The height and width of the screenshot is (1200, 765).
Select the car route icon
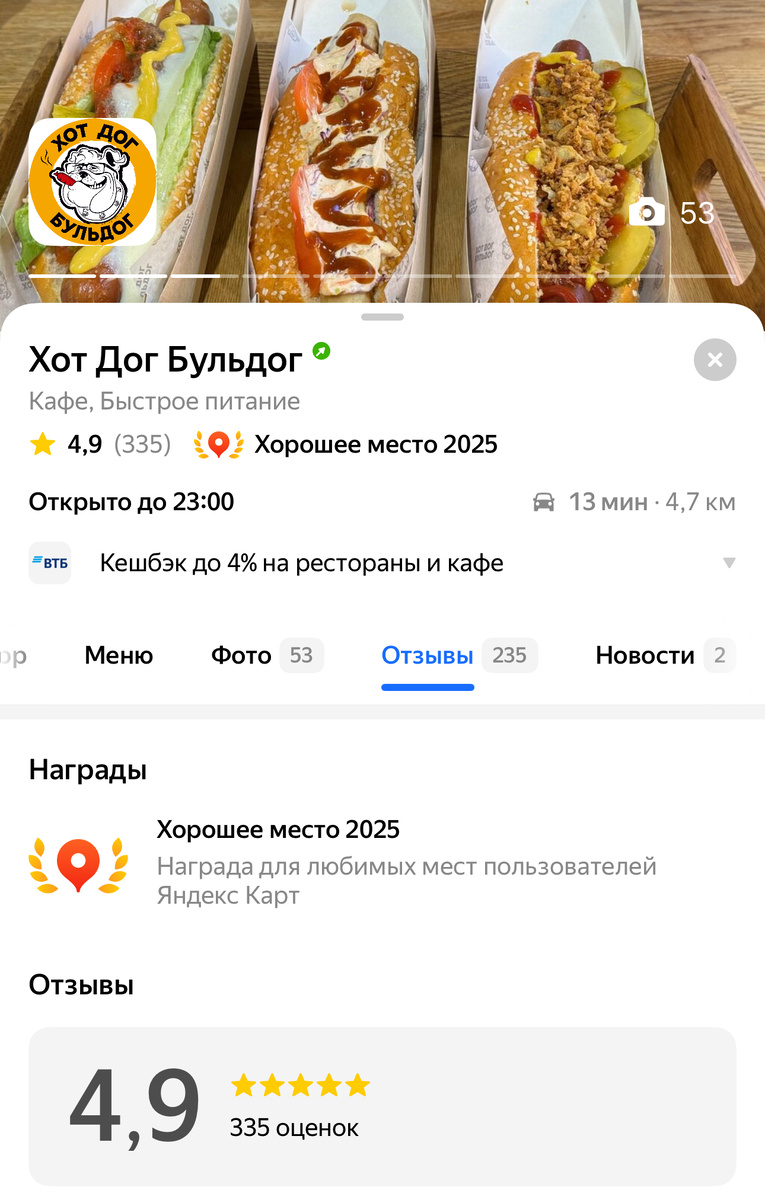coord(545,502)
